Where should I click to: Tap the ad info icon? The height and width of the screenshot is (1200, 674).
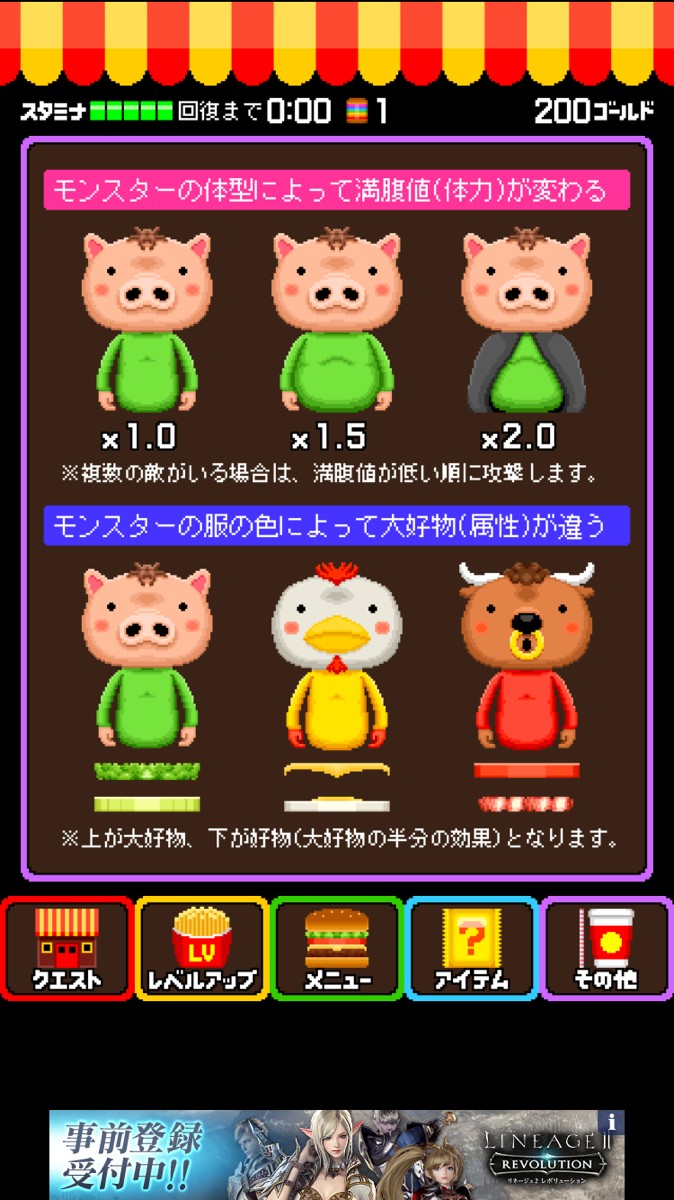click(611, 1121)
